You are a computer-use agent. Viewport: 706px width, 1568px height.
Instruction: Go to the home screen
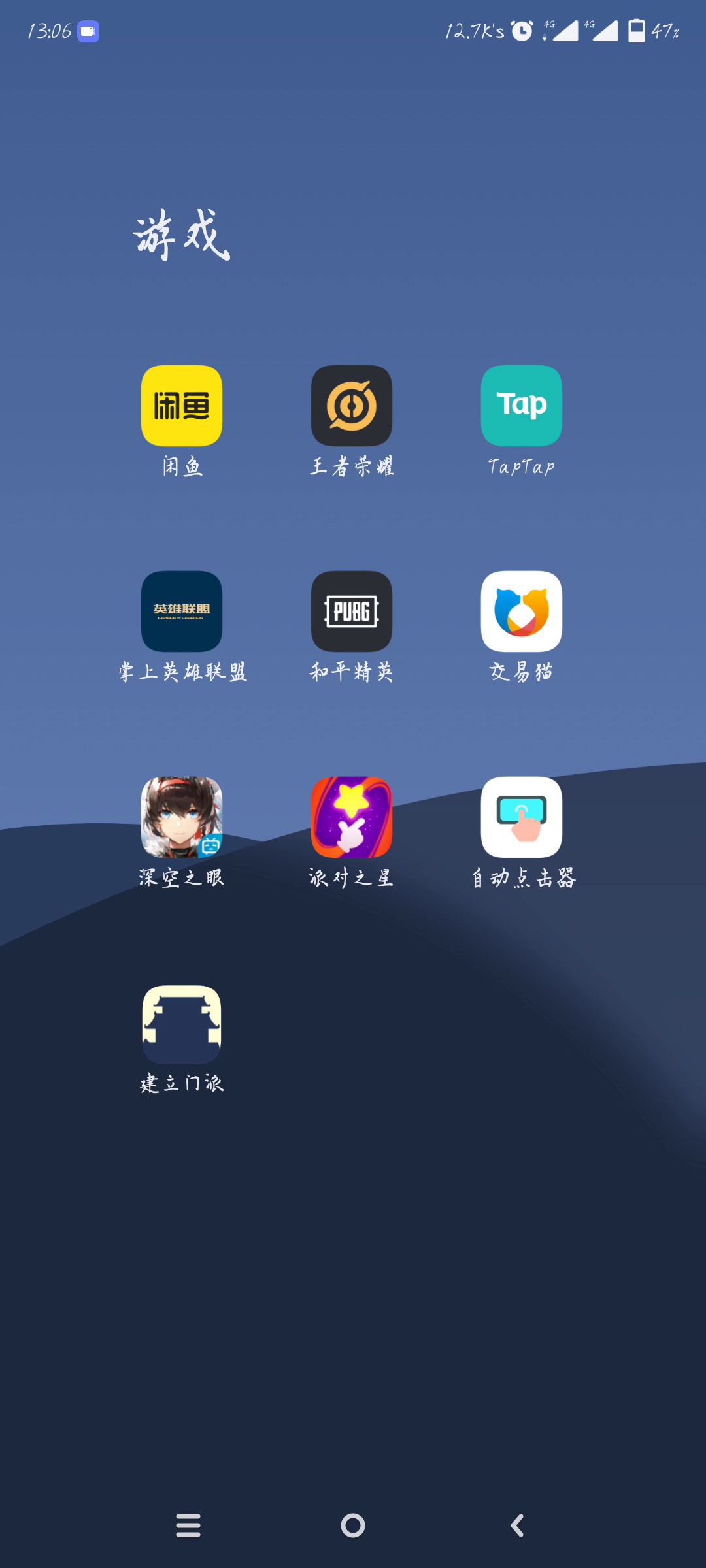coord(353,1526)
